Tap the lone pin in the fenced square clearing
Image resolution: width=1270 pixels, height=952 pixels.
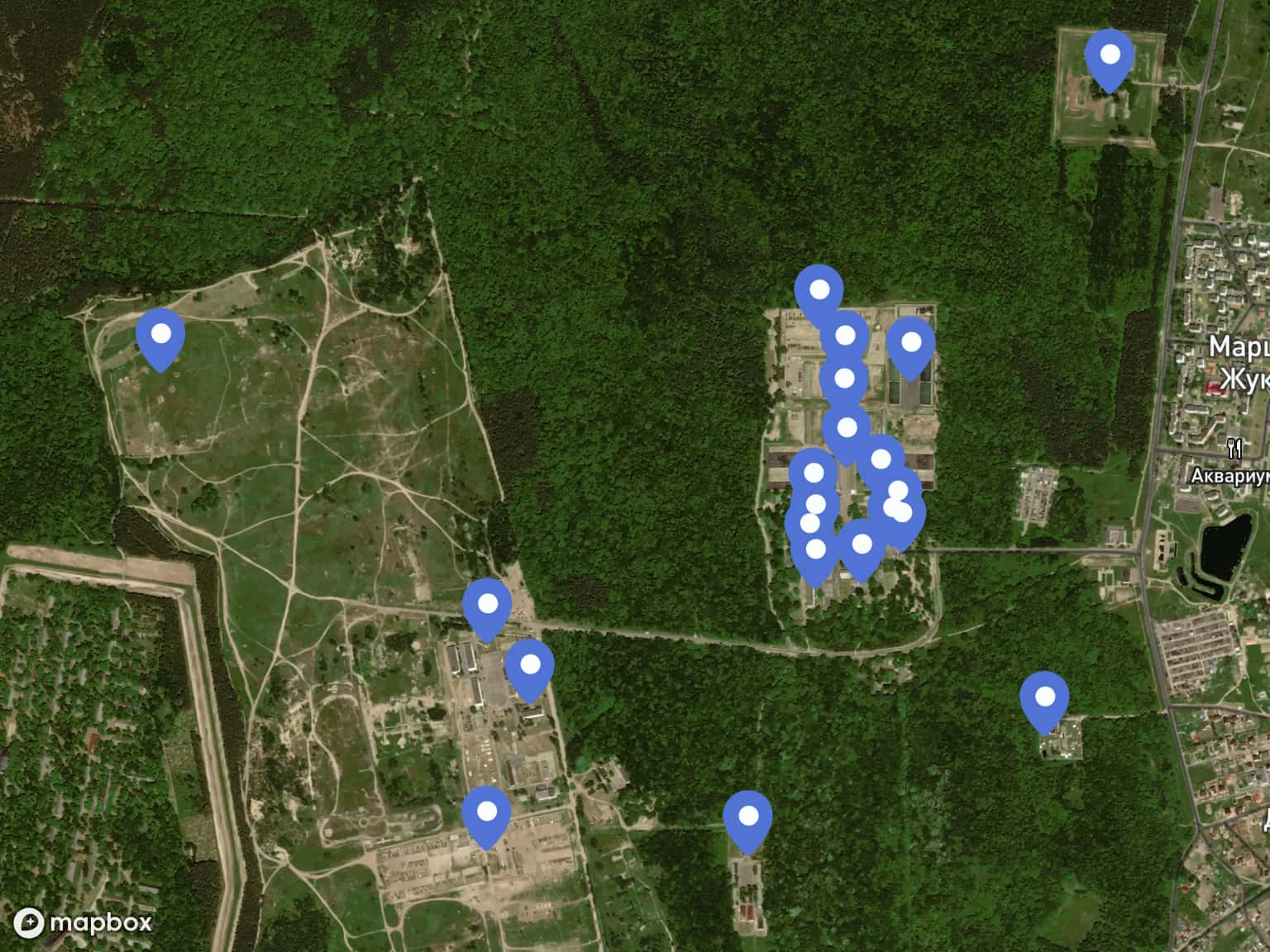coord(1109,59)
